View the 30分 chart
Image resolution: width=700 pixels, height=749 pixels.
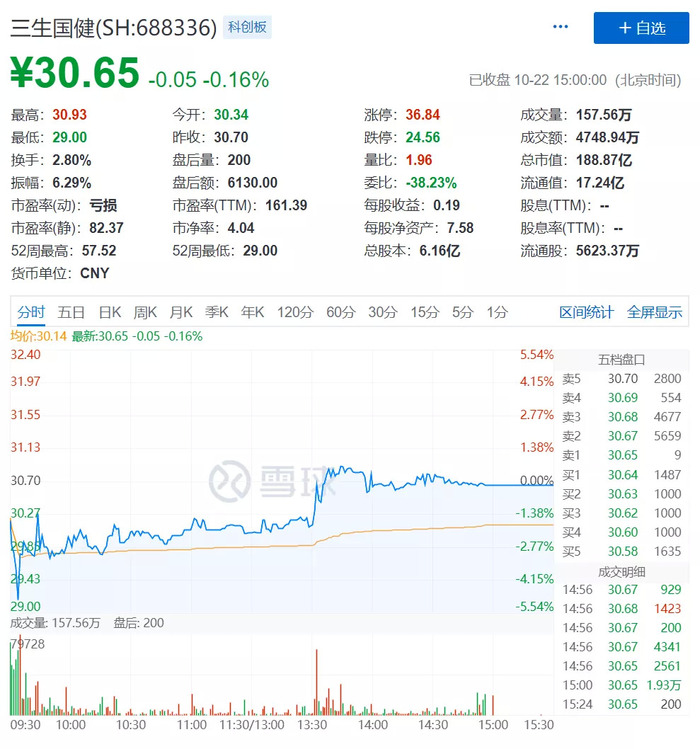tap(383, 312)
